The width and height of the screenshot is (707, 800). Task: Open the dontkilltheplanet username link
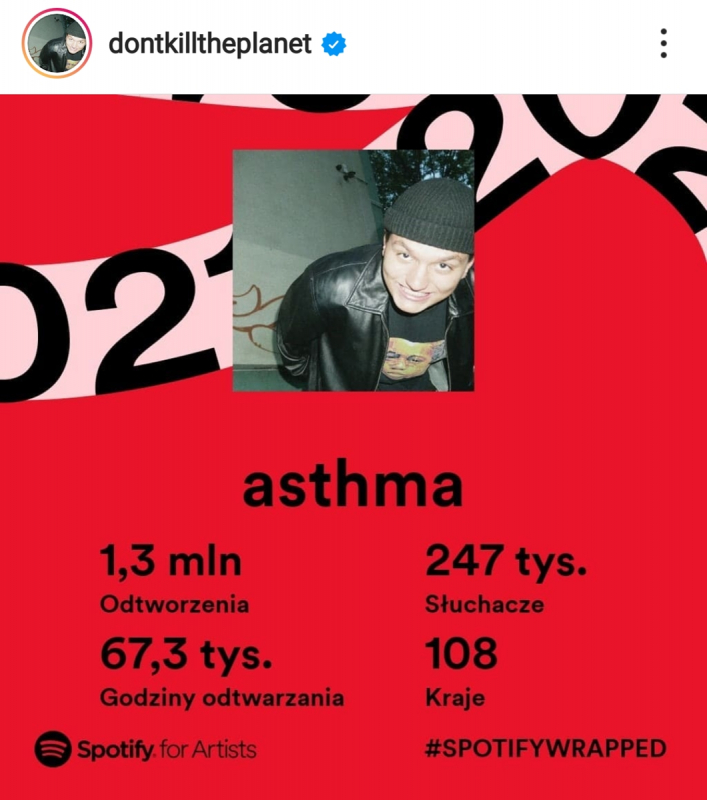(209, 44)
